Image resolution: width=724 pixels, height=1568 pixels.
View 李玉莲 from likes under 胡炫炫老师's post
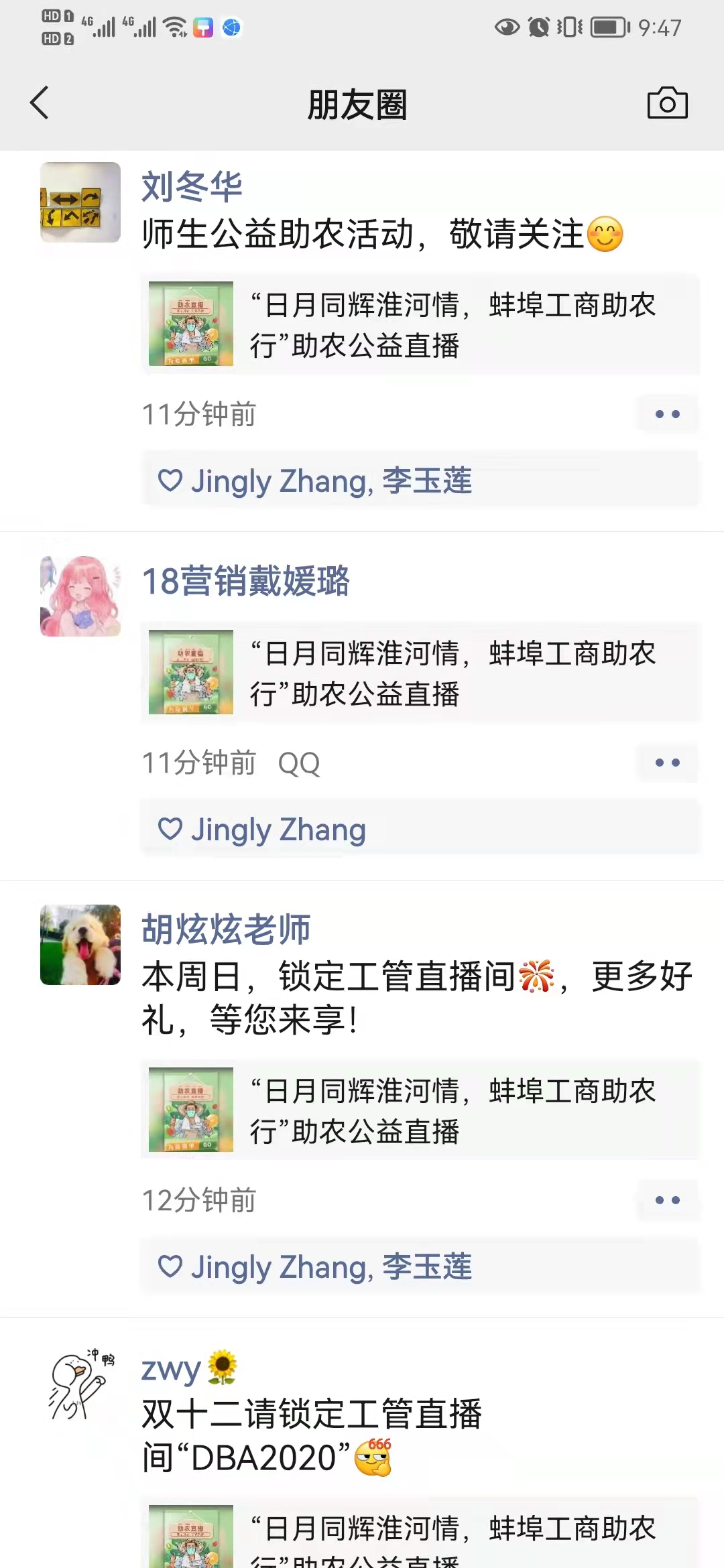point(428,1267)
